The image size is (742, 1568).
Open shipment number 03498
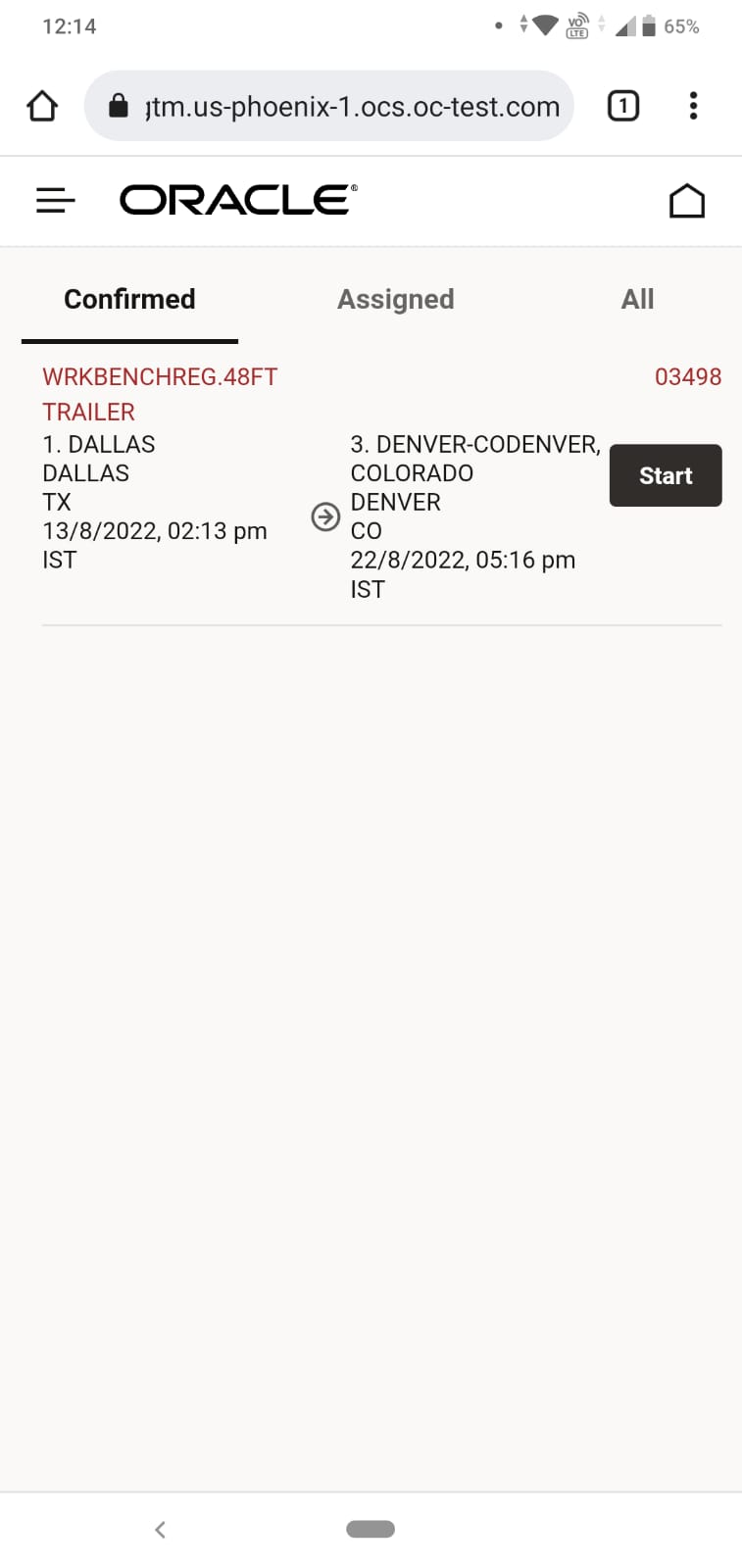coord(687,377)
